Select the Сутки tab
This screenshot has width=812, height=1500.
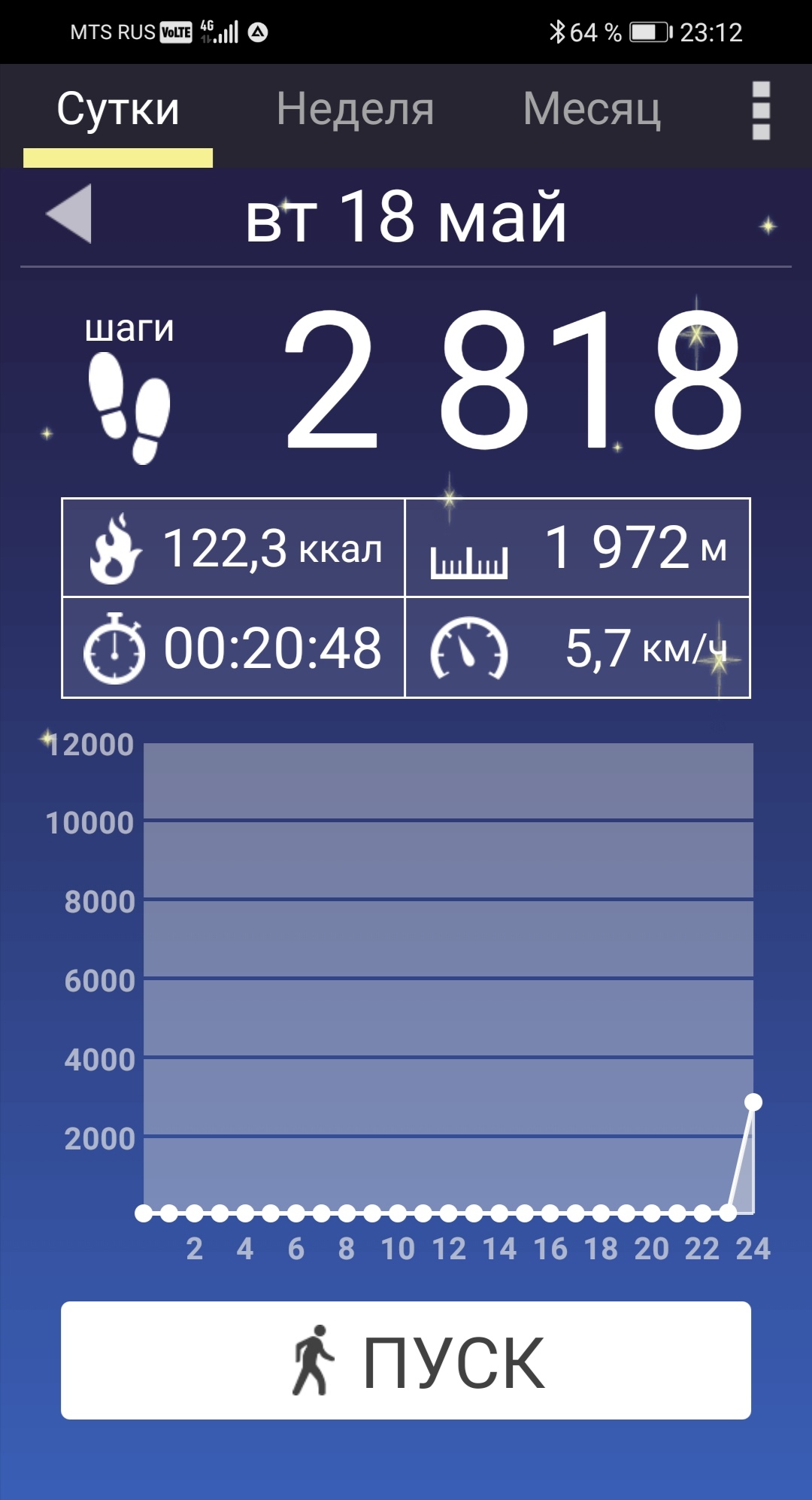[118, 110]
